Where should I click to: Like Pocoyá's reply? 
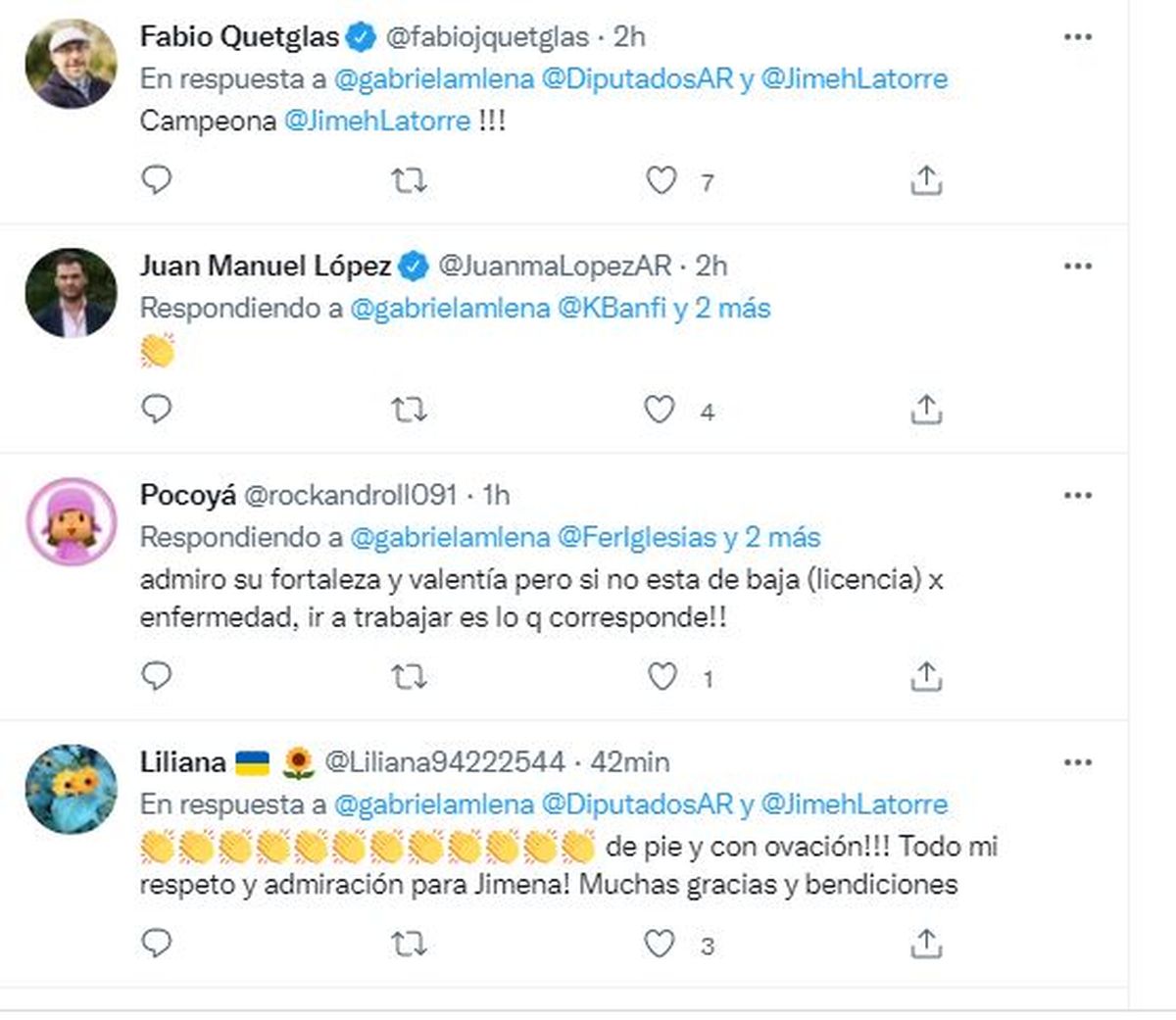click(x=662, y=676)
